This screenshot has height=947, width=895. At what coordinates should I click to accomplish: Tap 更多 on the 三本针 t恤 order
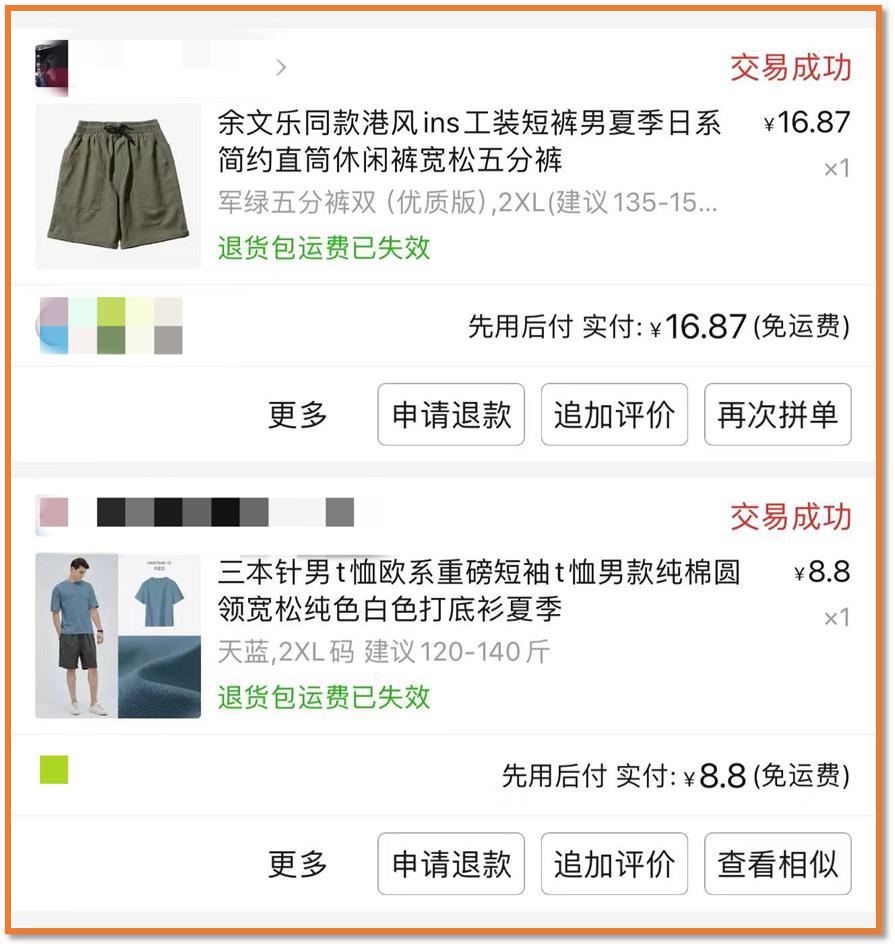(x=298, y=864)
